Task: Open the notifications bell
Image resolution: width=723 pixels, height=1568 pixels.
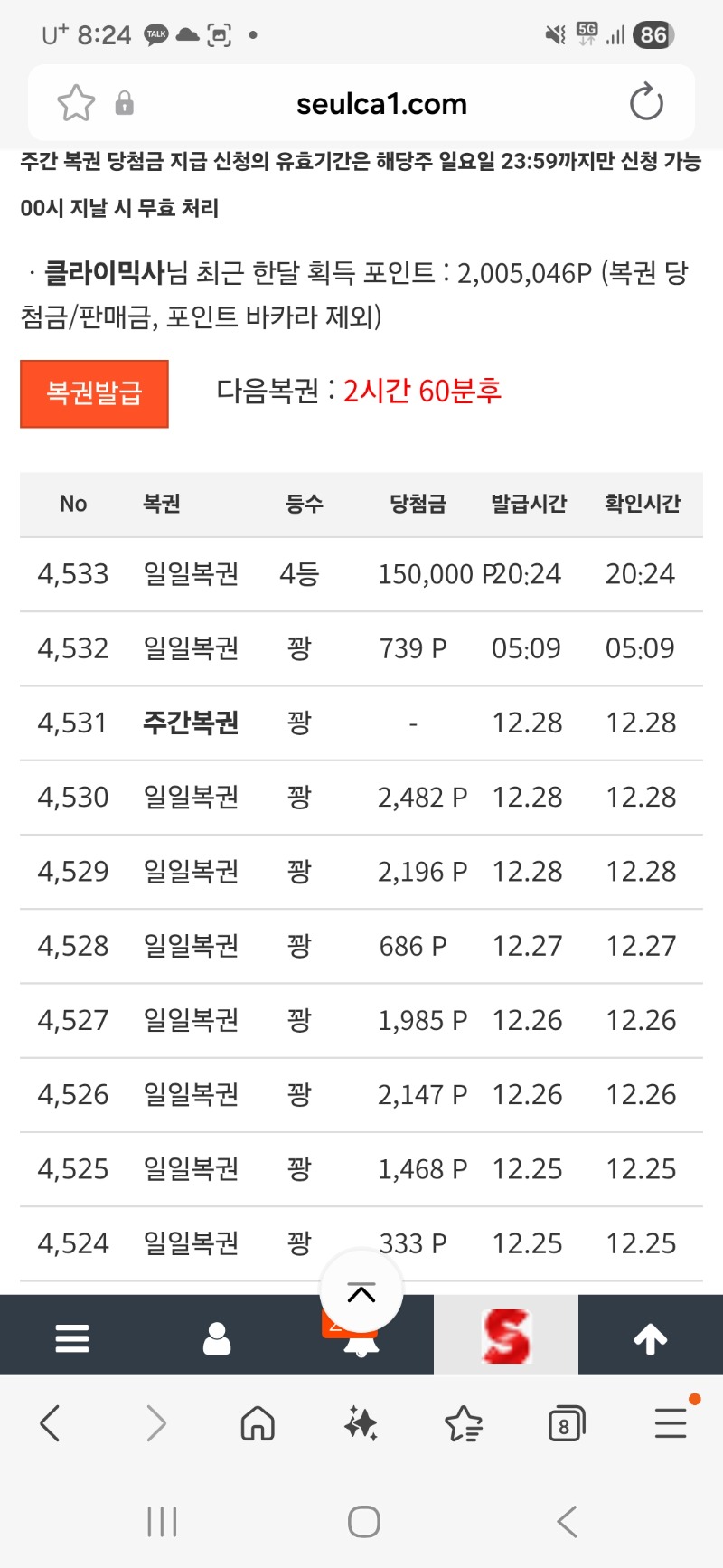Action: 361,1344
